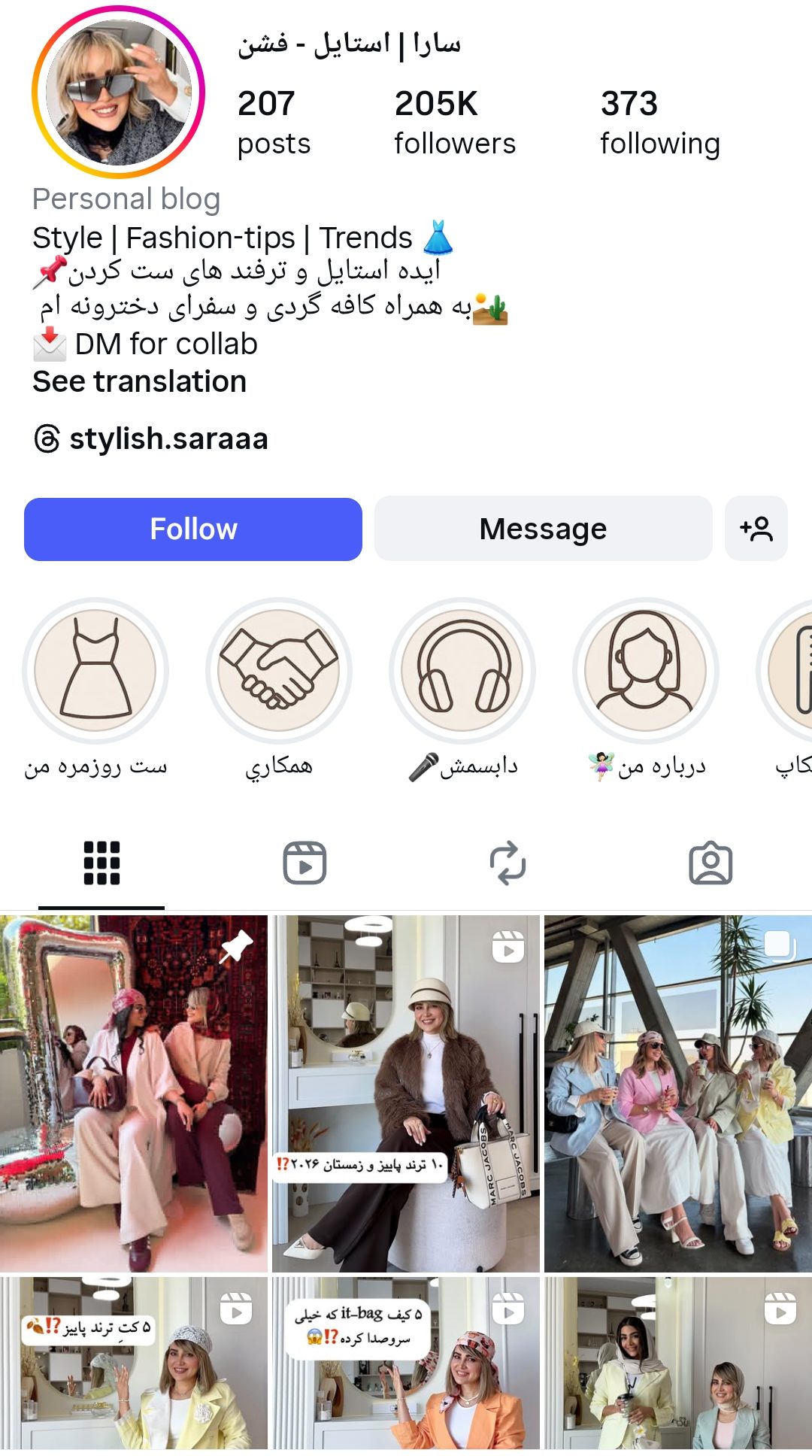
Task: View the profile picture story
Action: click(x=118, y=92)
